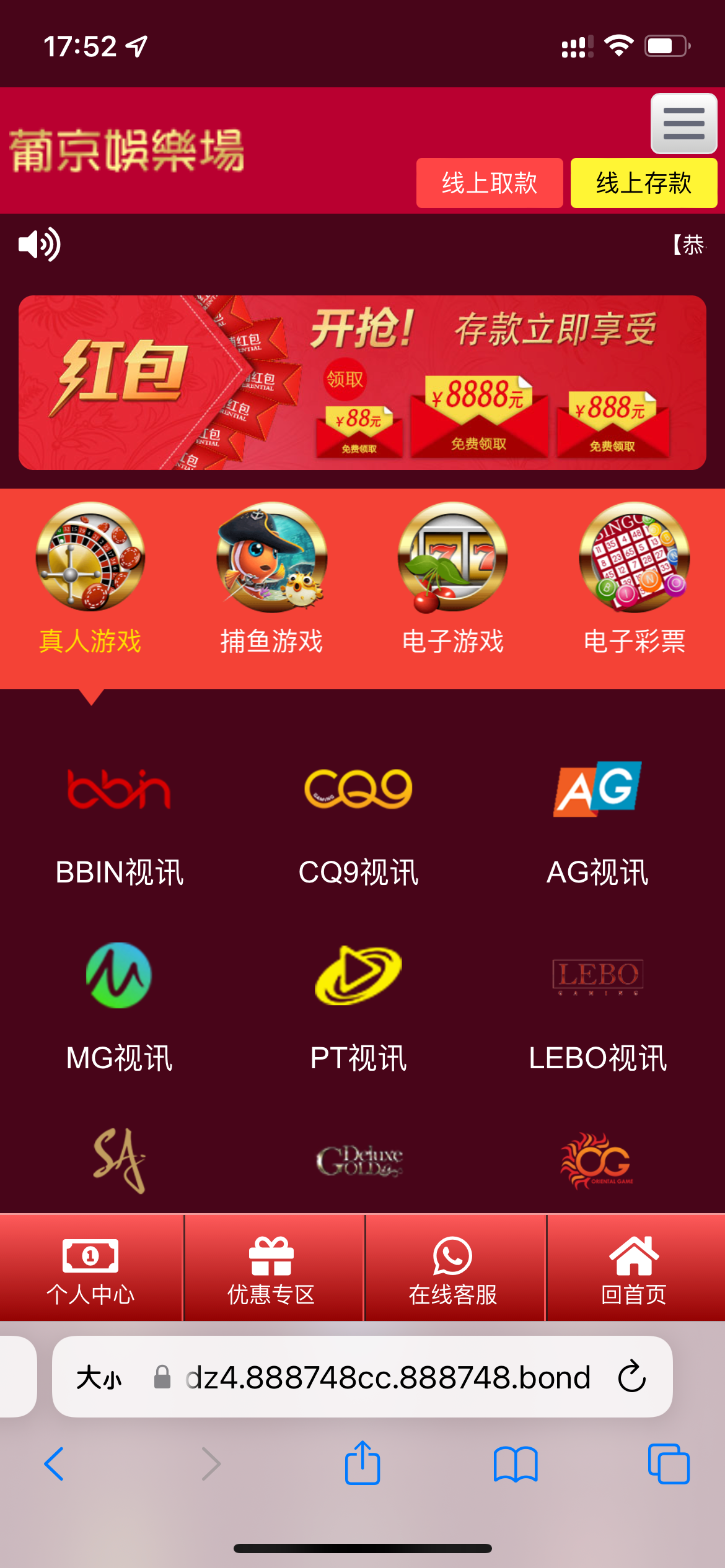Open PT视讯 live game
The width and height of the screenshot is (725, 1568).
(358, 1006)
